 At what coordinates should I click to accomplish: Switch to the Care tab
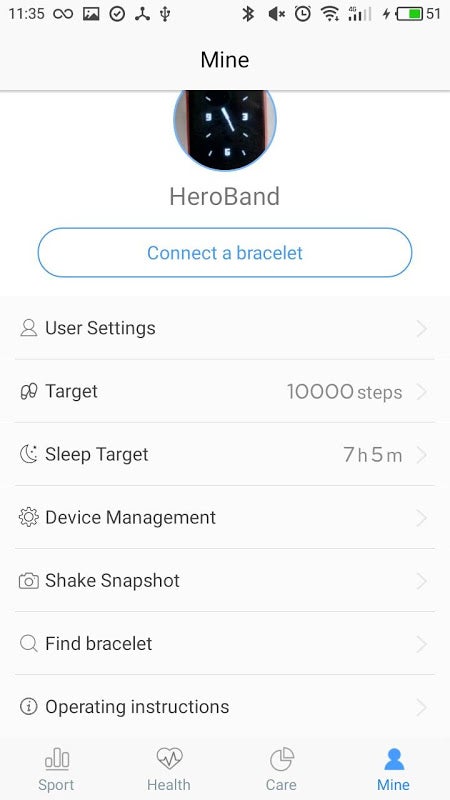click(281, 769)
